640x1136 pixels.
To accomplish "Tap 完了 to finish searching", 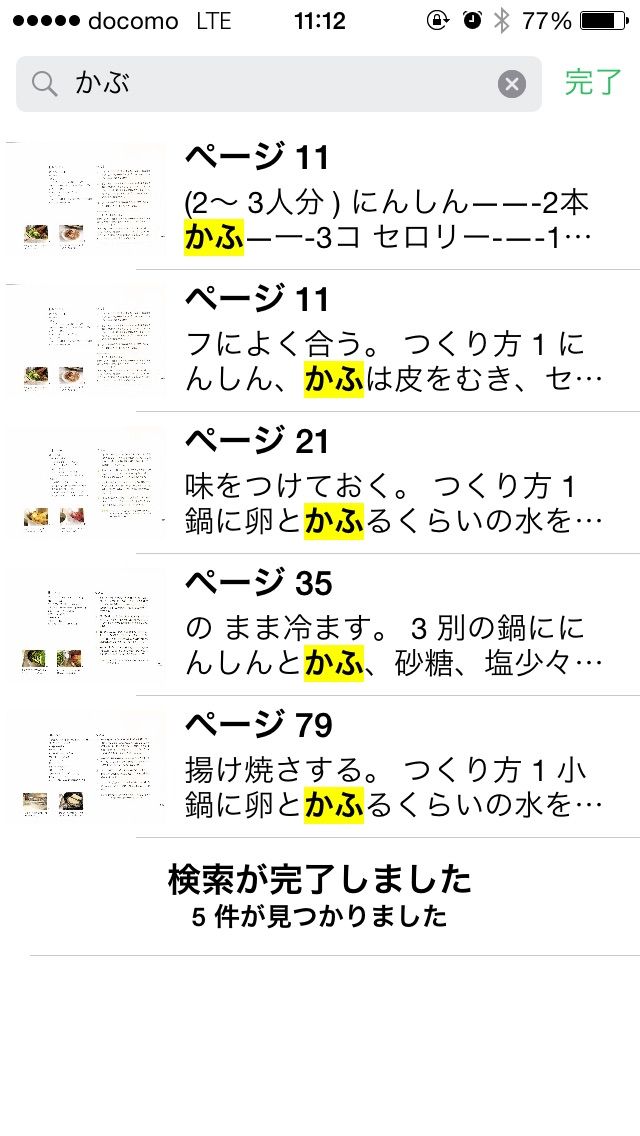I will point(593,83).
